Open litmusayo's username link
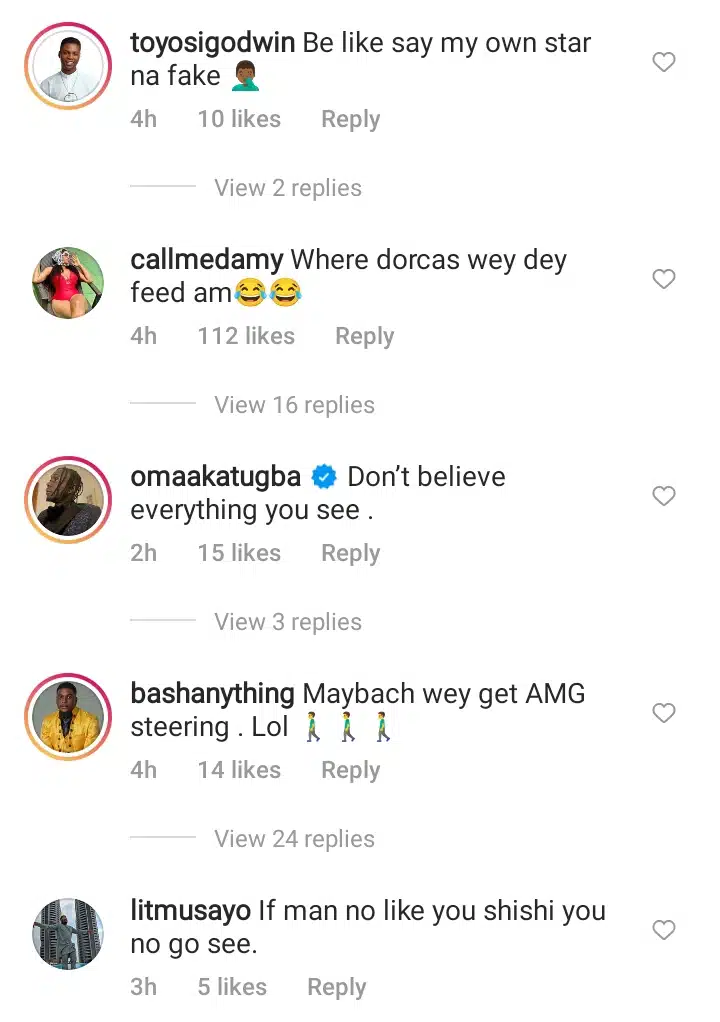The height and width of the screenshot is (1022, 720). [191, 911]
